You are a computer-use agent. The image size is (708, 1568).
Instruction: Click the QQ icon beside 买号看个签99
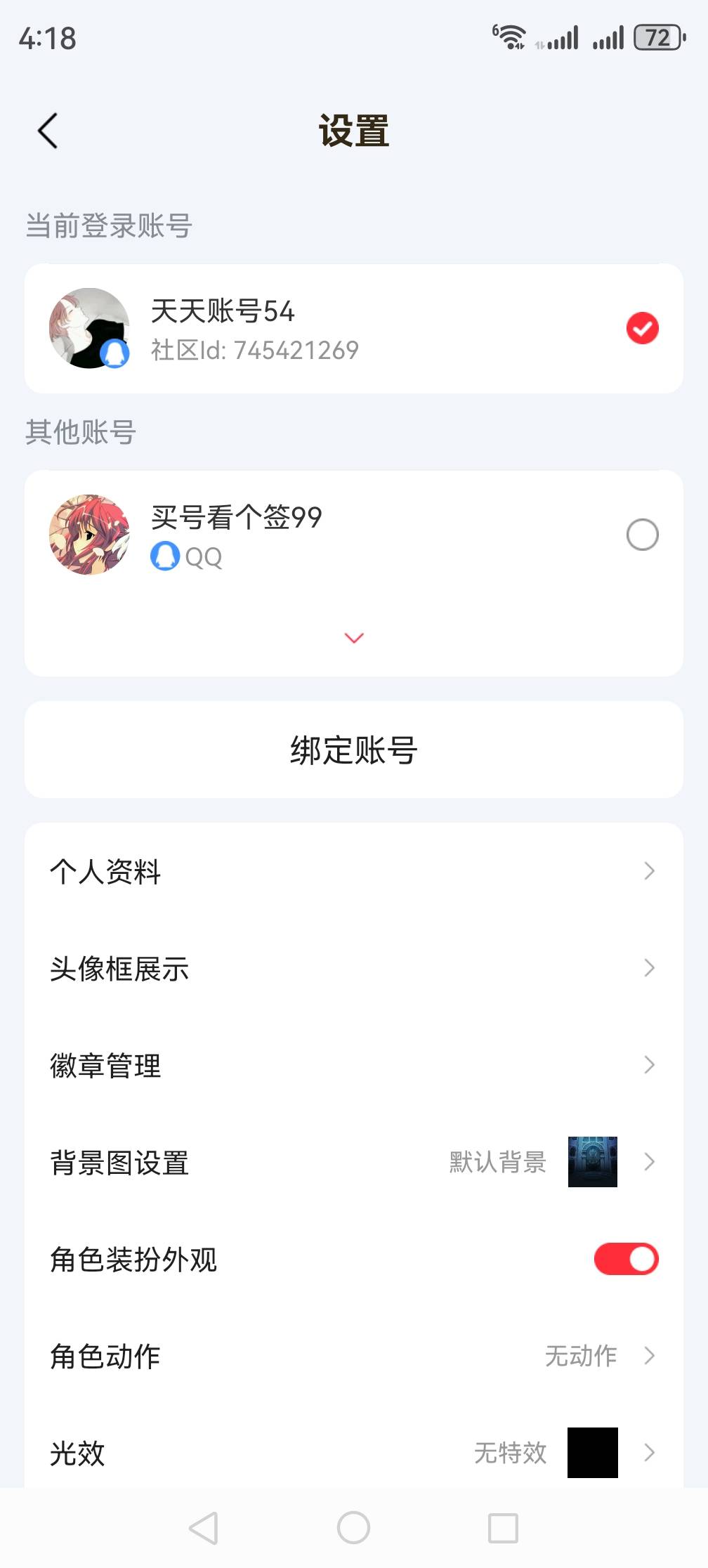164,558
